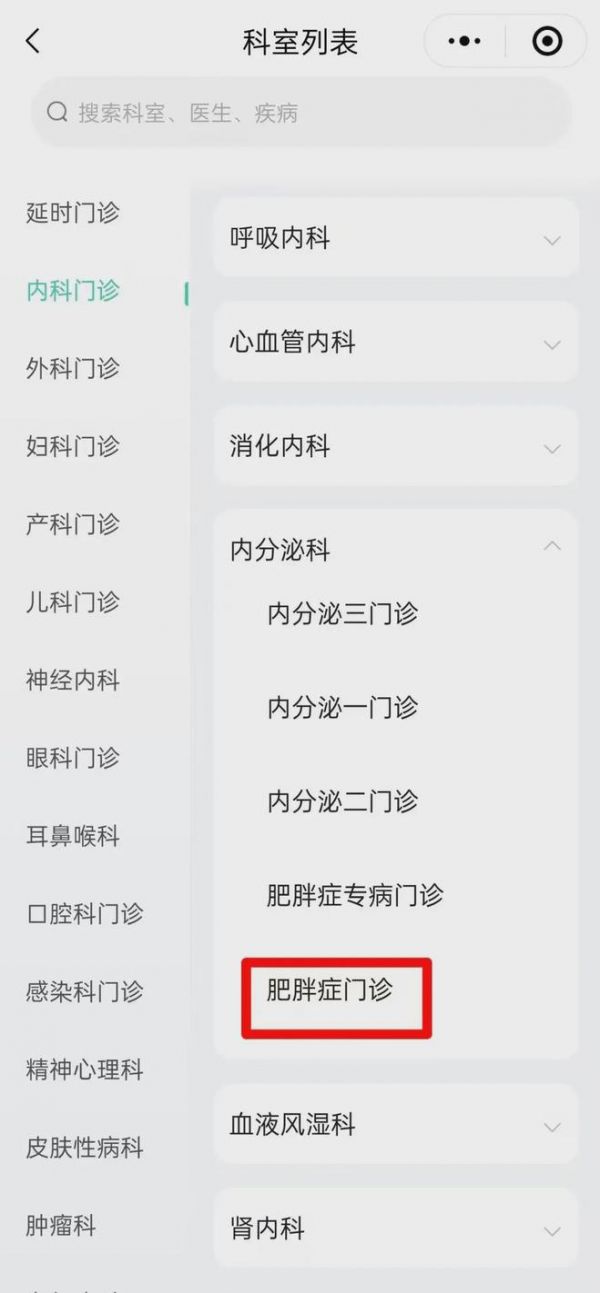Choose 肥胖症专病门诊
600x1293 pixels.
coord(354,894)
